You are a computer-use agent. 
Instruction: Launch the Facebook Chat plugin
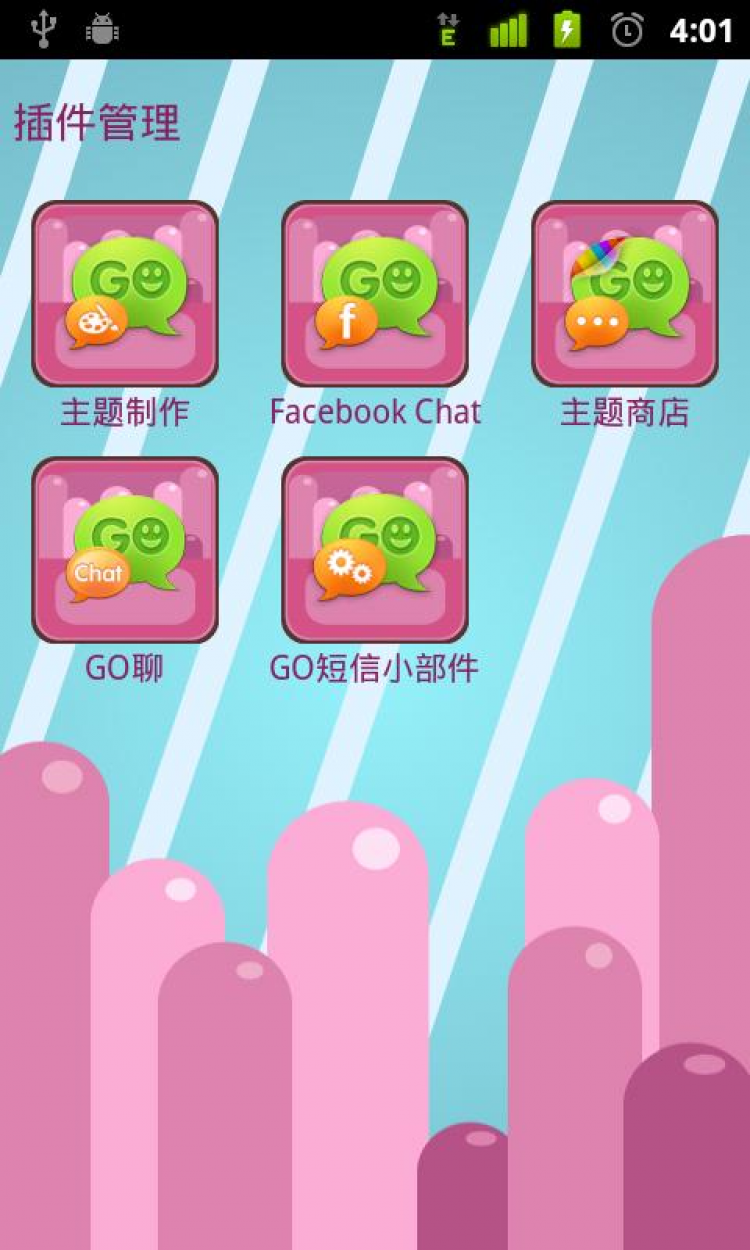(x=375, y=294)
